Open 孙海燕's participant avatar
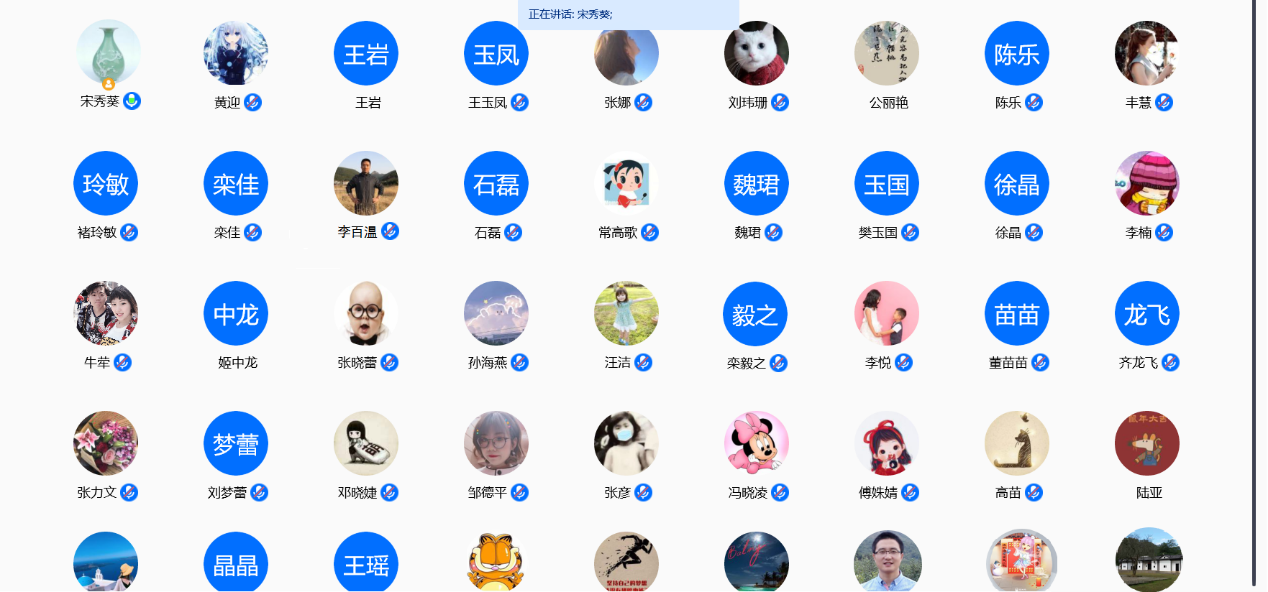Viewport: 1268px width, 592px height. pos(496,313)
